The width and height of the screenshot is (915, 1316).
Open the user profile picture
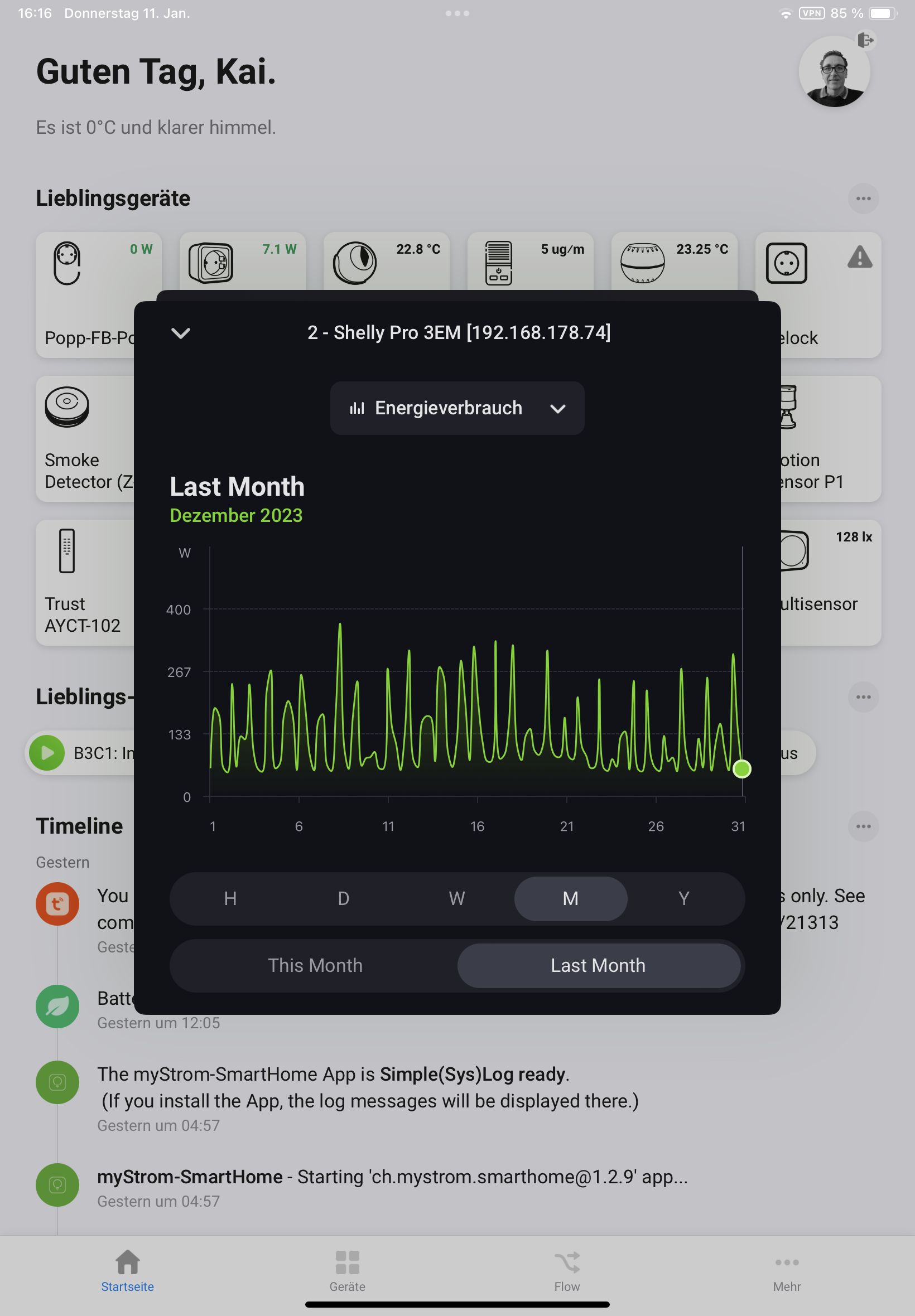click(x=834, y=71)
